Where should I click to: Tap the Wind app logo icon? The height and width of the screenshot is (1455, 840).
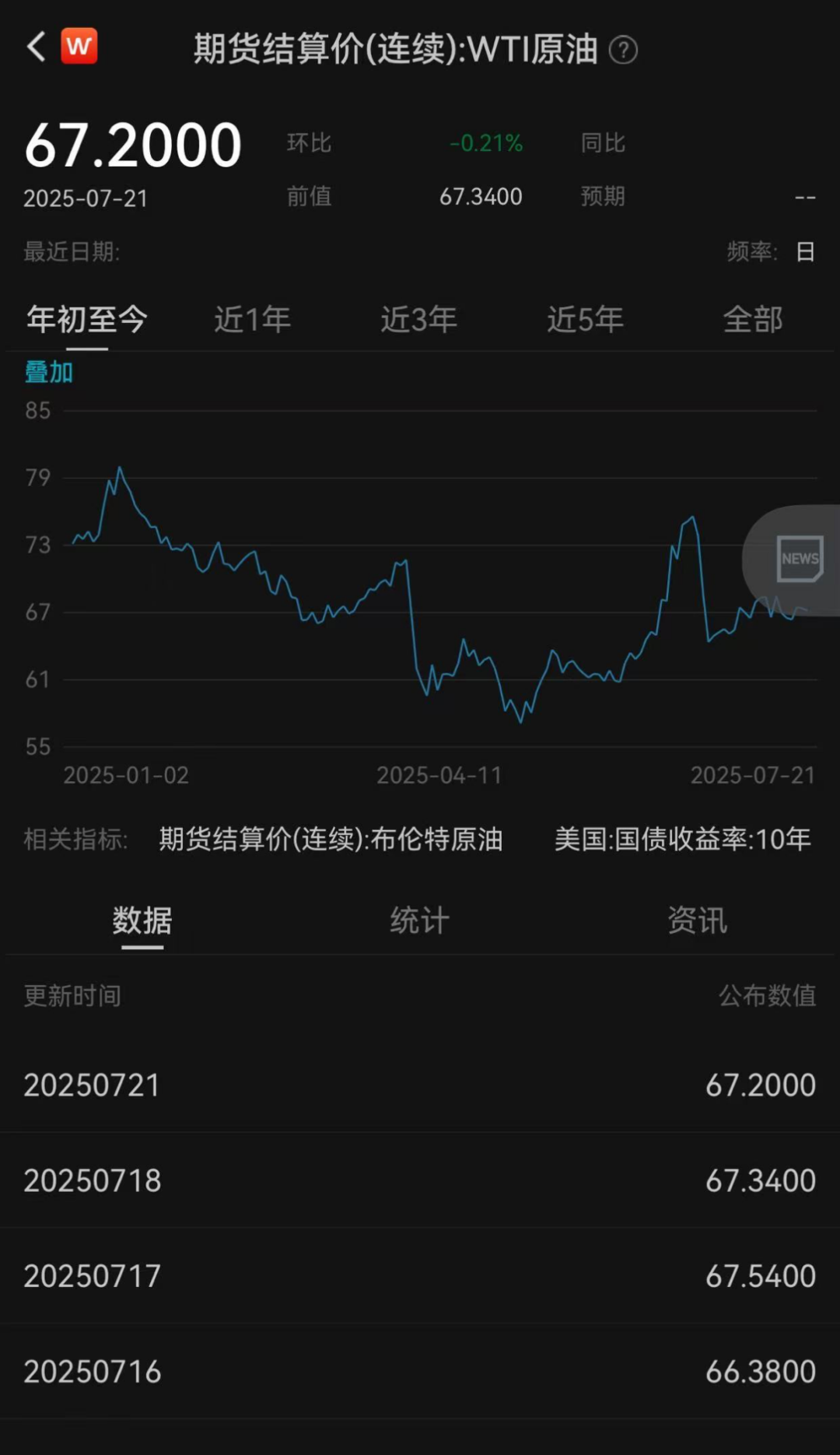pyautogui.click(x=80, y=46)
